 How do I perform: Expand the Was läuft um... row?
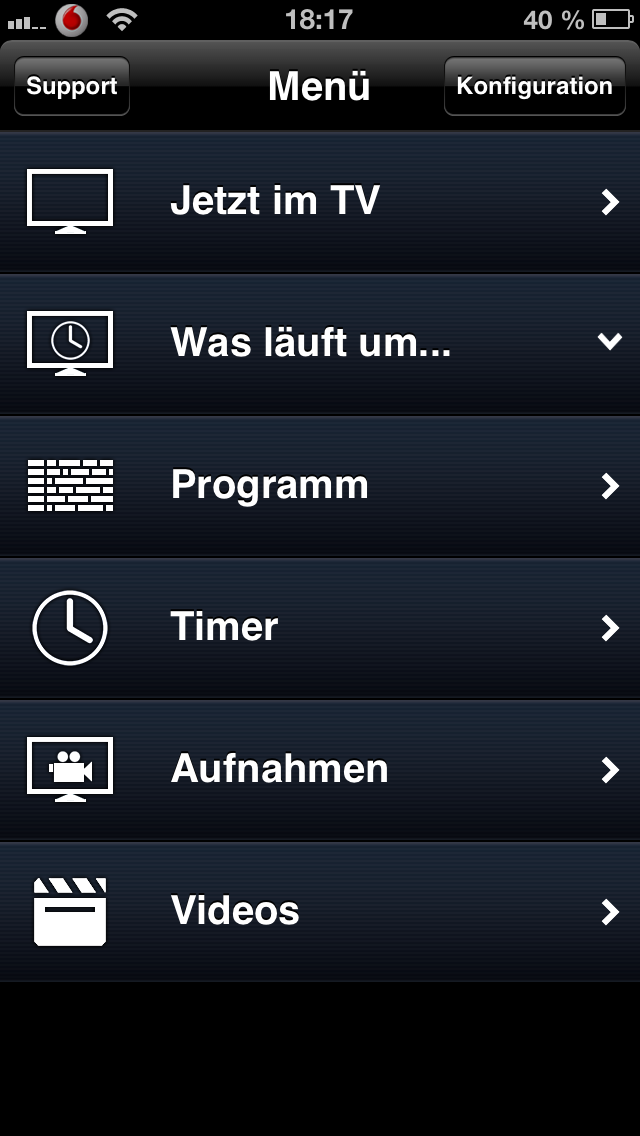[x=320, y=343]
